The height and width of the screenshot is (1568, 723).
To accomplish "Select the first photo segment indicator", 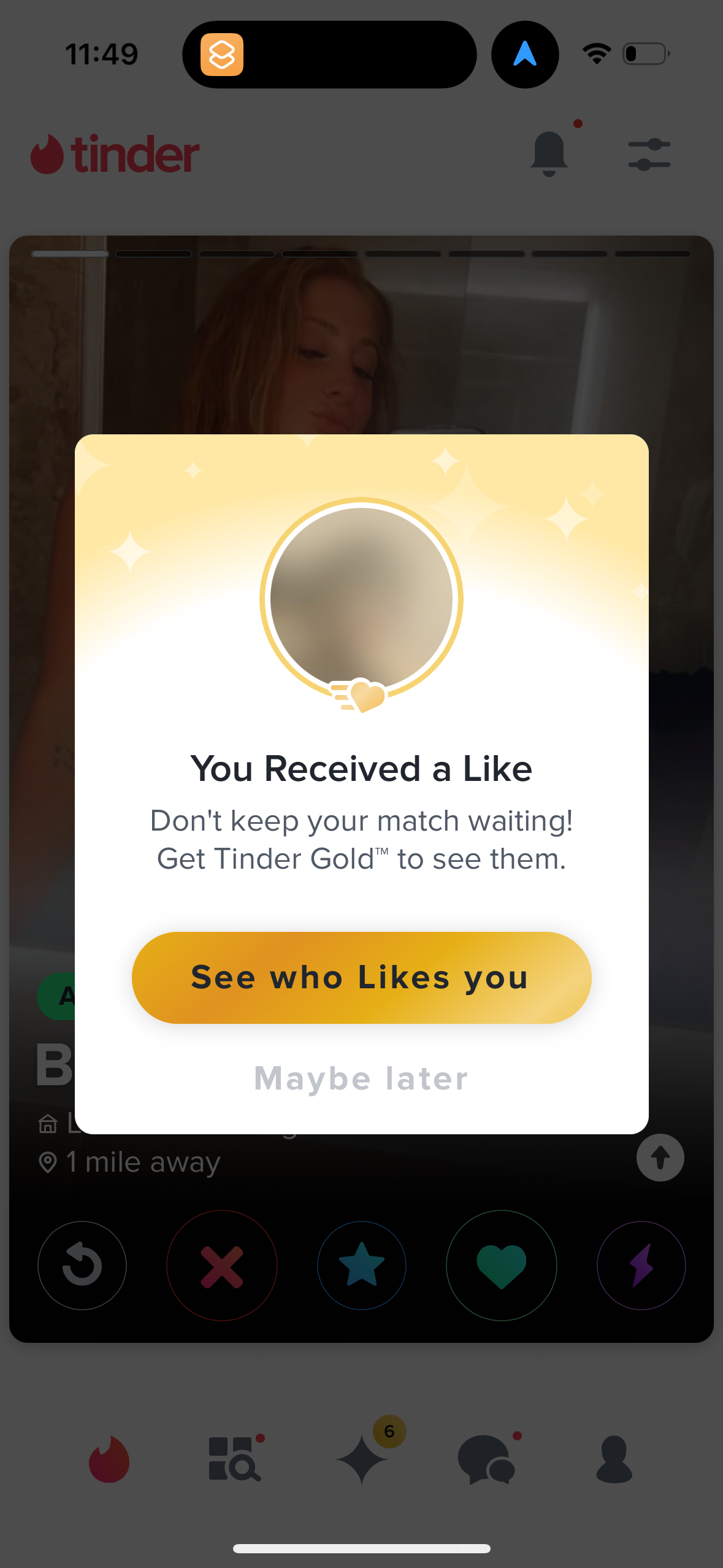I will [71, 253].
